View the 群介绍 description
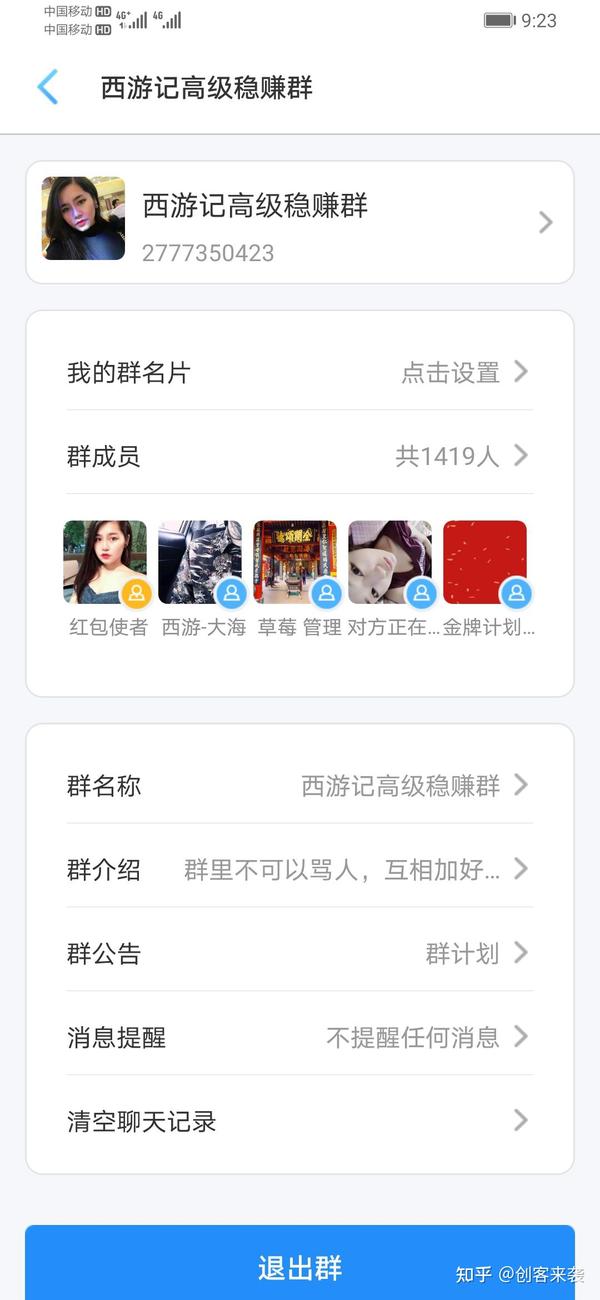This screenshot has height=1300, width=600. click(x=300, y=870)
